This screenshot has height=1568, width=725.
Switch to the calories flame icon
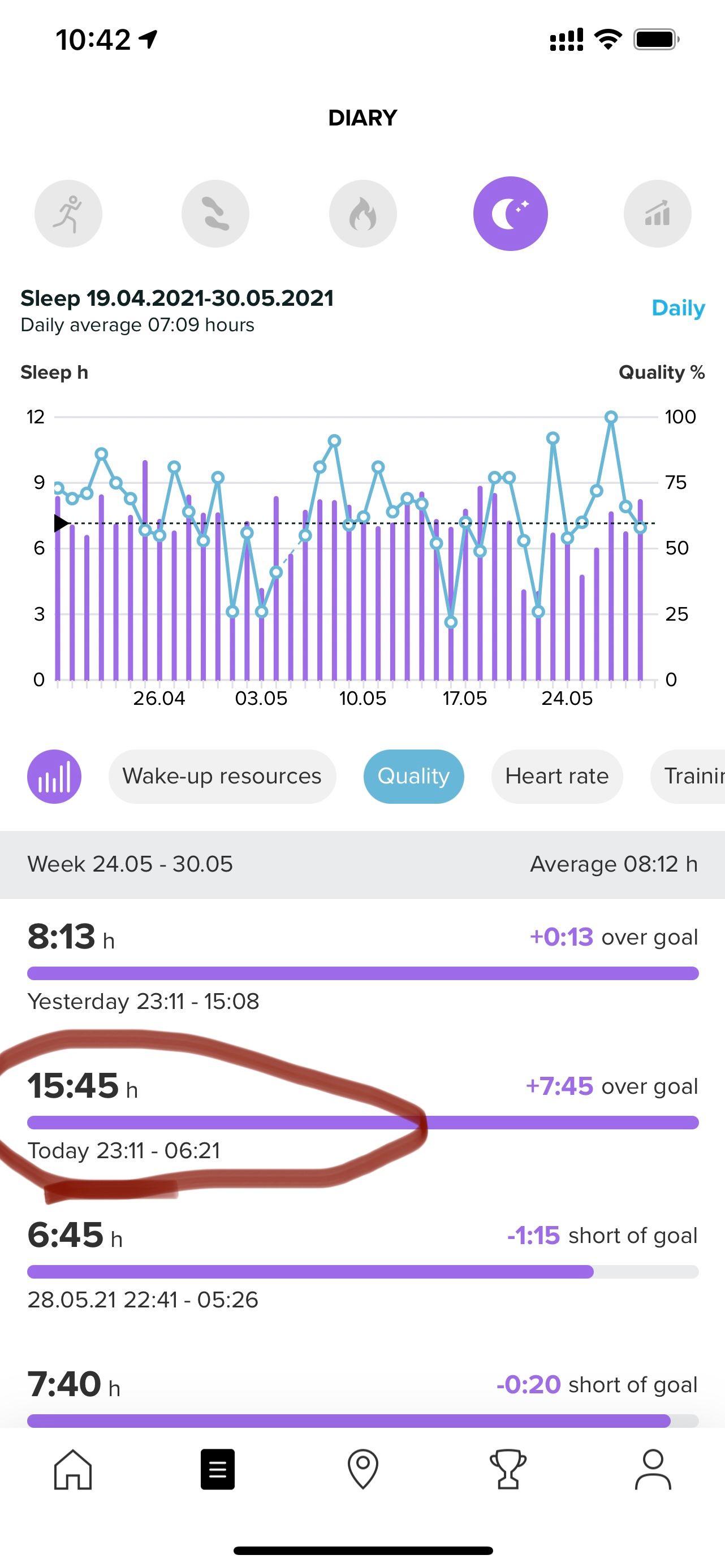[363, 214]
